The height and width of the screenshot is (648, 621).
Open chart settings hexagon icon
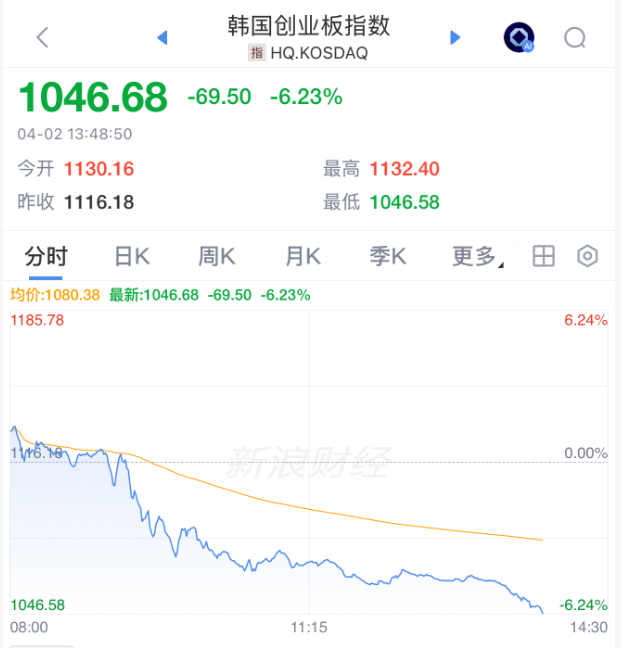point(587,257)
